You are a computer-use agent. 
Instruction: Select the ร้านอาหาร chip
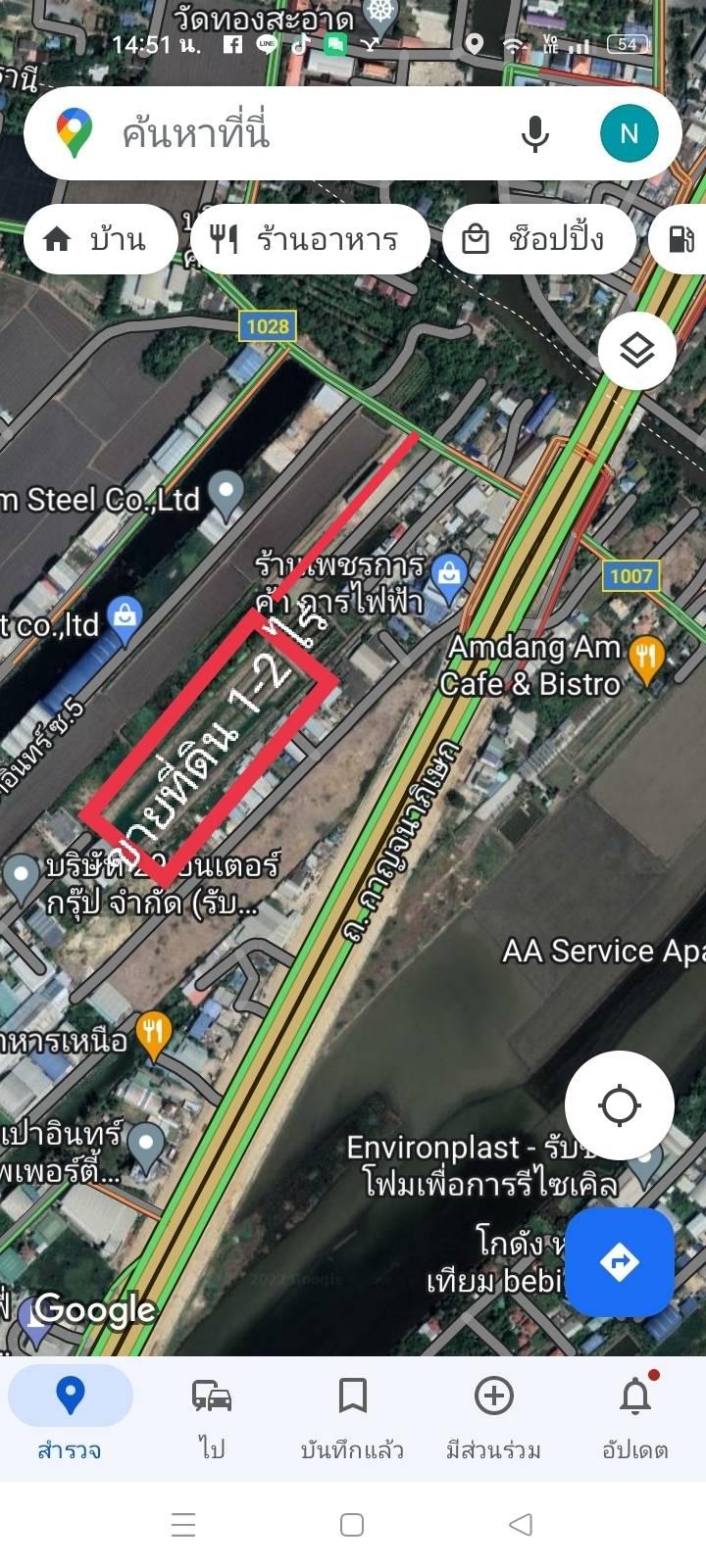[310, 239]
